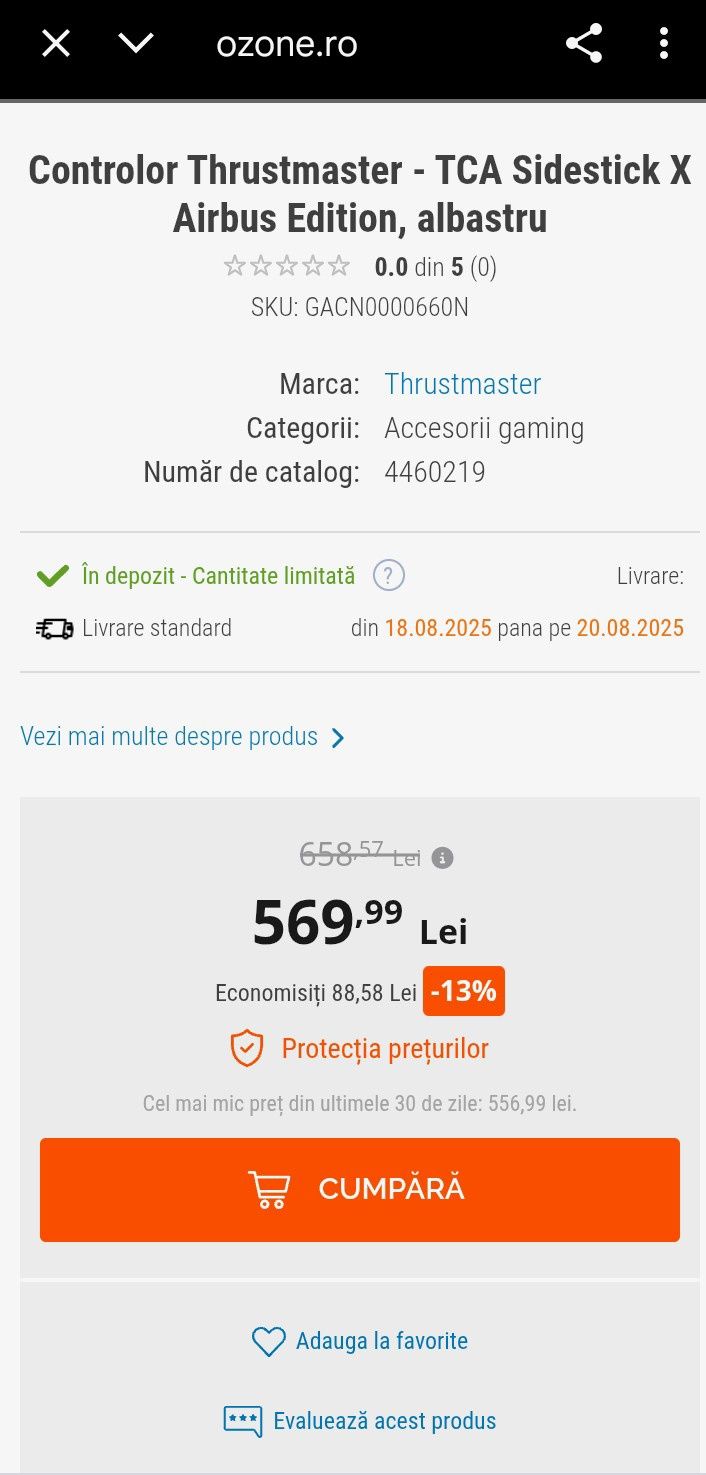Viewport: 706px width, 1475px height.
Task: Open Protecția prețurilor details
Action: (360, 1048)
